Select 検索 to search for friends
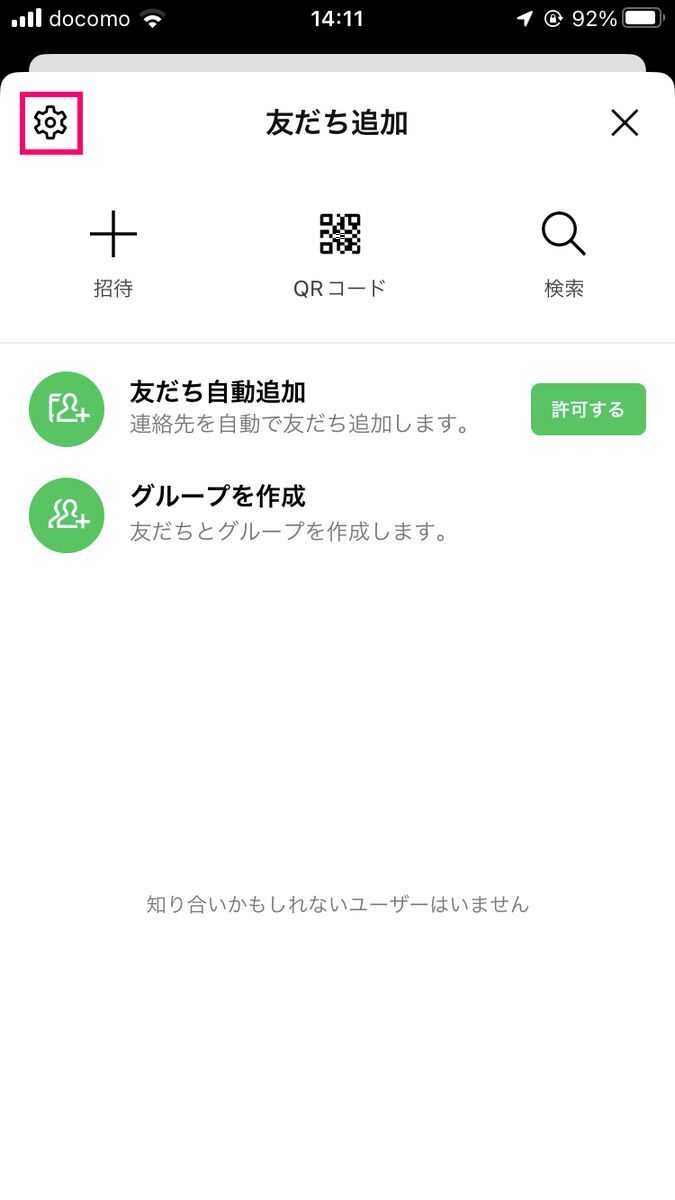This screenshot has height=1200, width=675. [x=564, y=255]
